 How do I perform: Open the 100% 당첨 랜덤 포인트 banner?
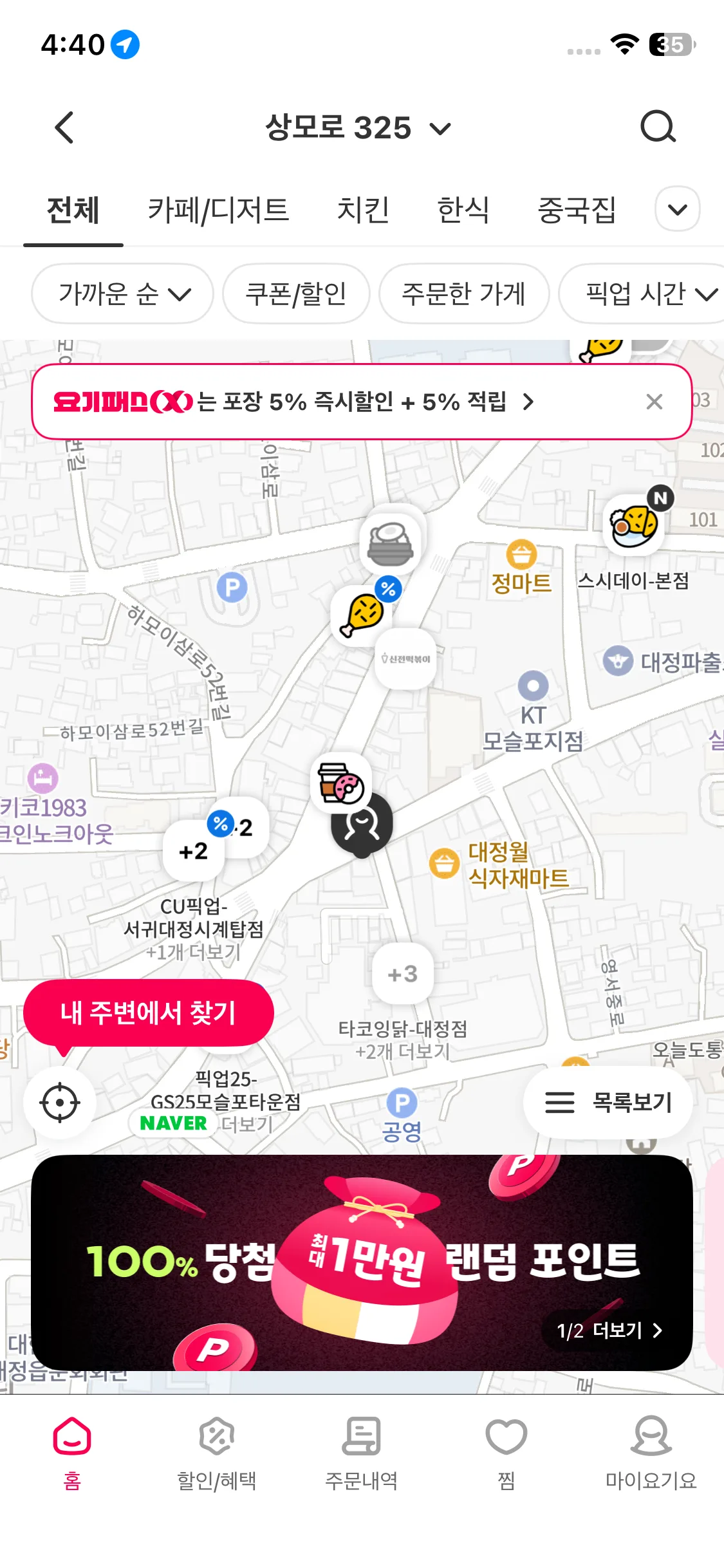(362, 1262)
